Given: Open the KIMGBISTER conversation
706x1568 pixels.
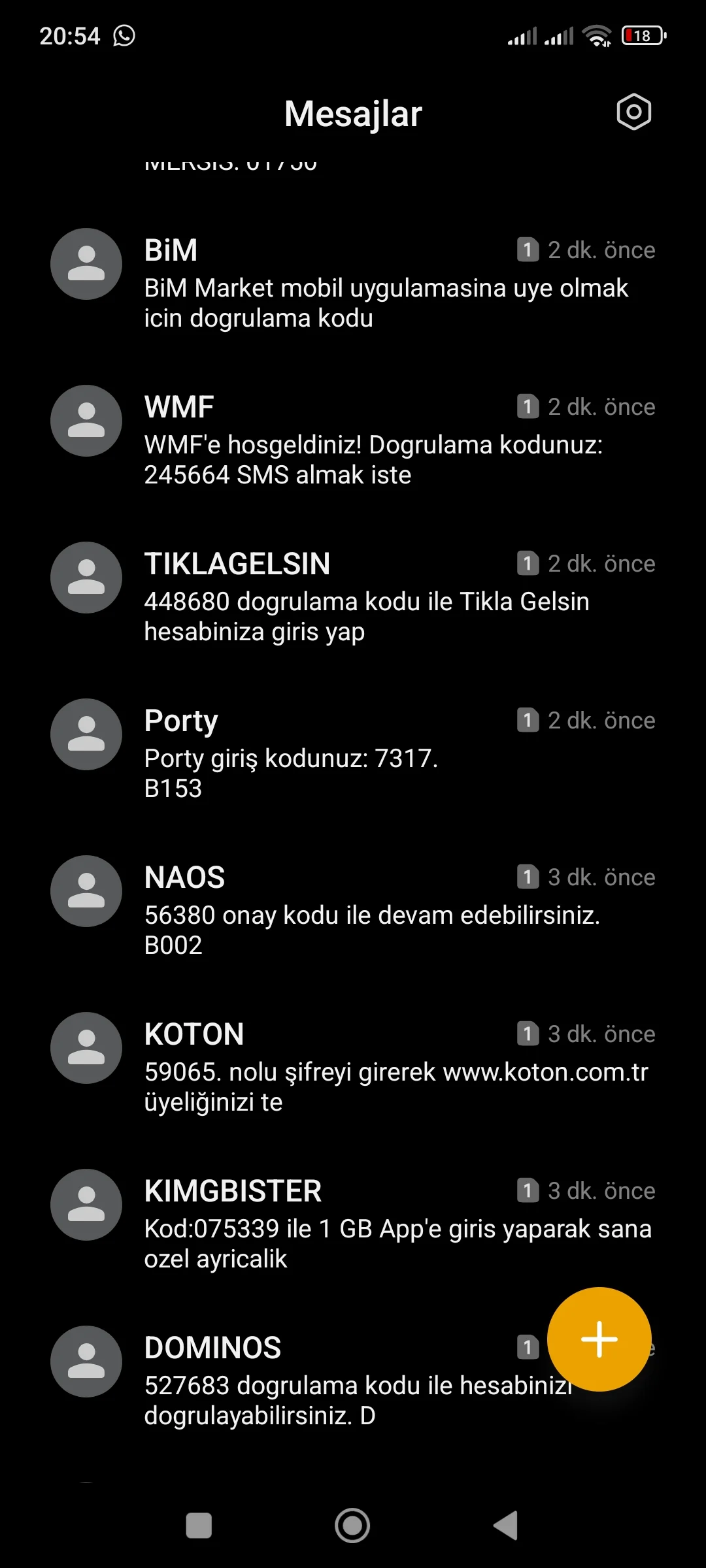Looking at the screenshot, I should [x=386, y=1225].
